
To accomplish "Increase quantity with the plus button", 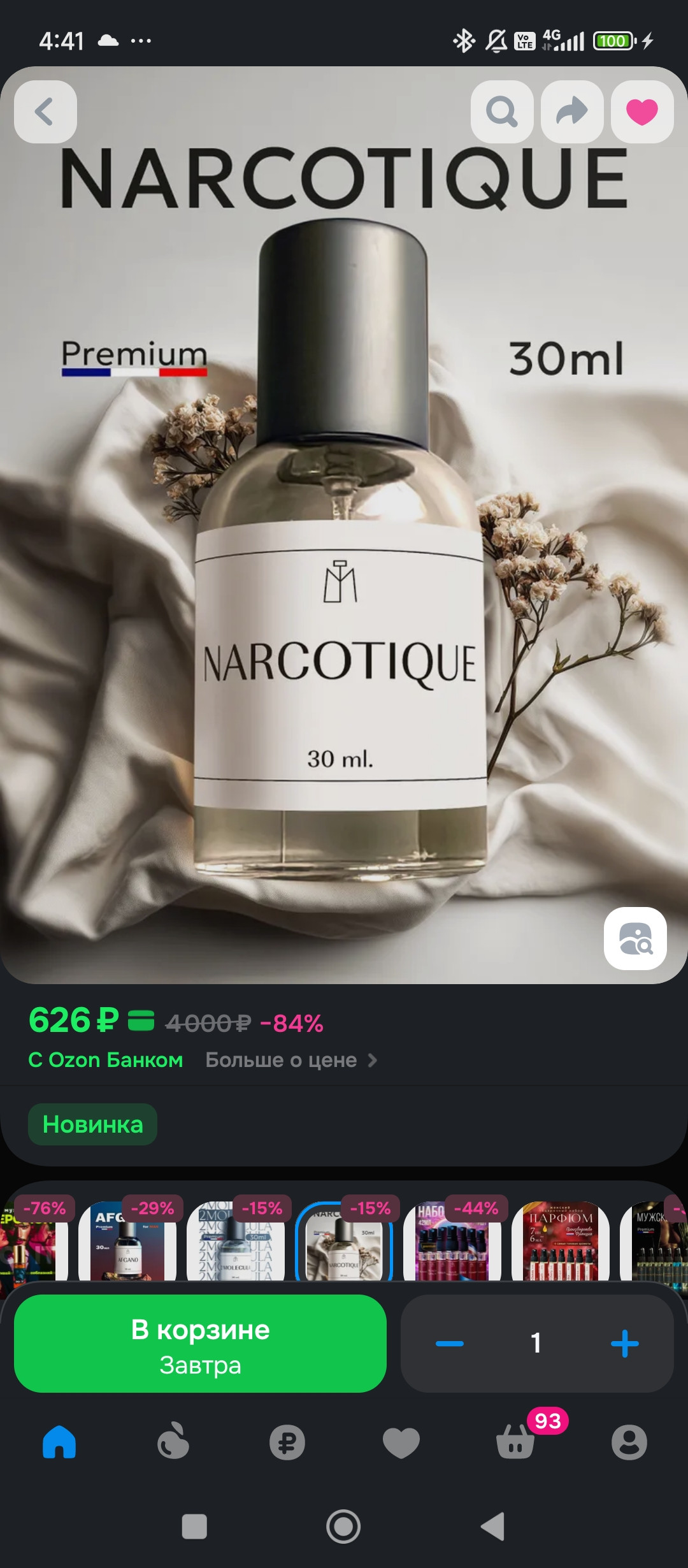I will (x=624, y=1343).
